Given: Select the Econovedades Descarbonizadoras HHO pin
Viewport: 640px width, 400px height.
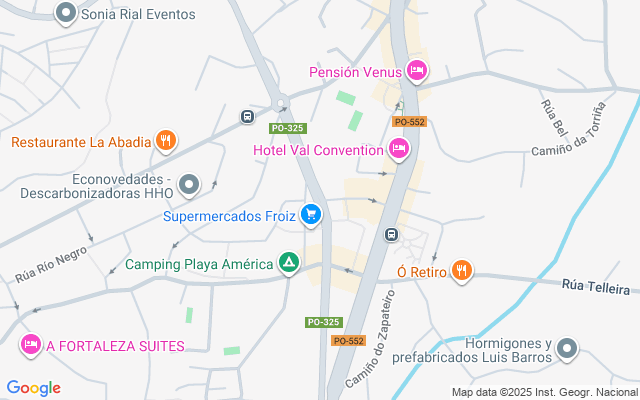Looking at the screenshot, I should tap(189, 184).
